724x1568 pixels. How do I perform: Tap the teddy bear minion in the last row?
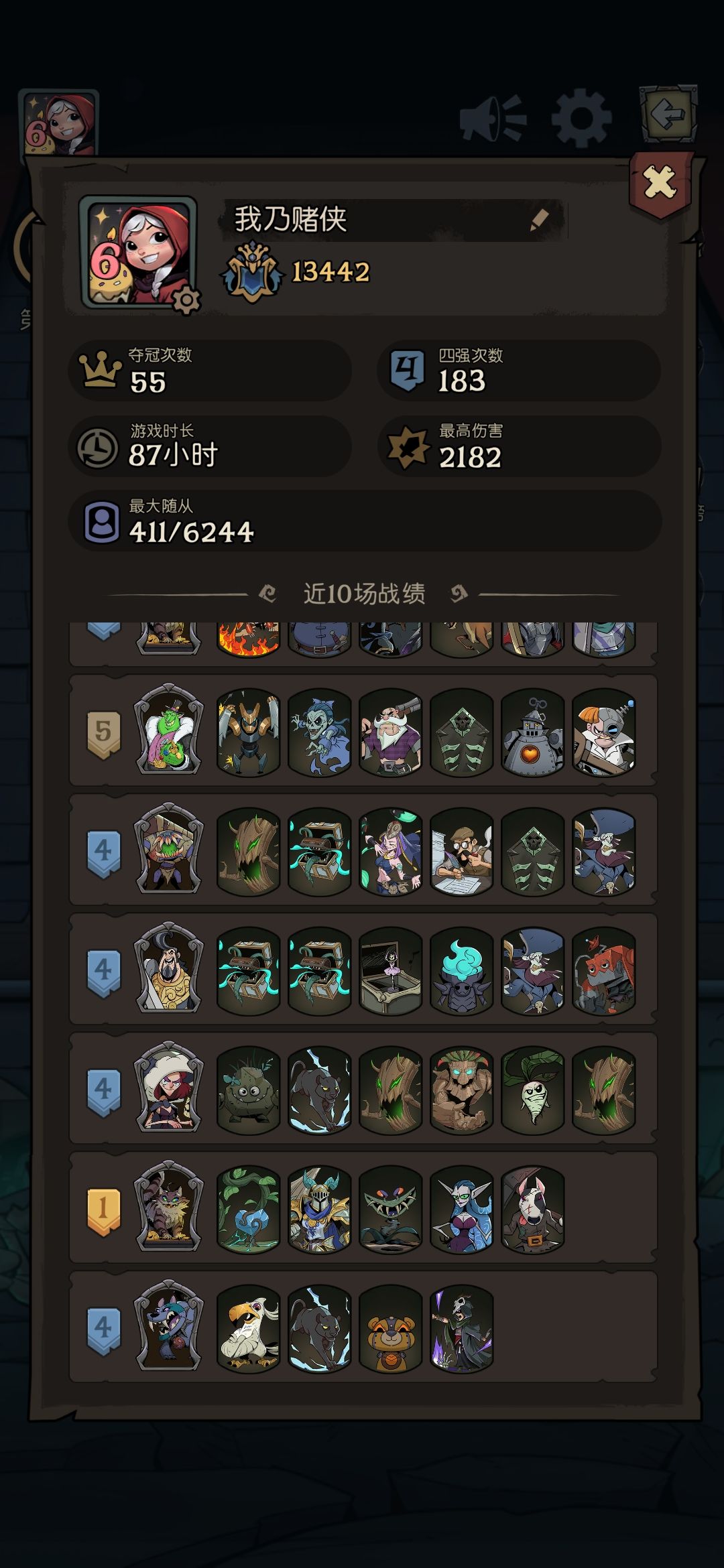pyautogui.click(x=390, y=1327)
